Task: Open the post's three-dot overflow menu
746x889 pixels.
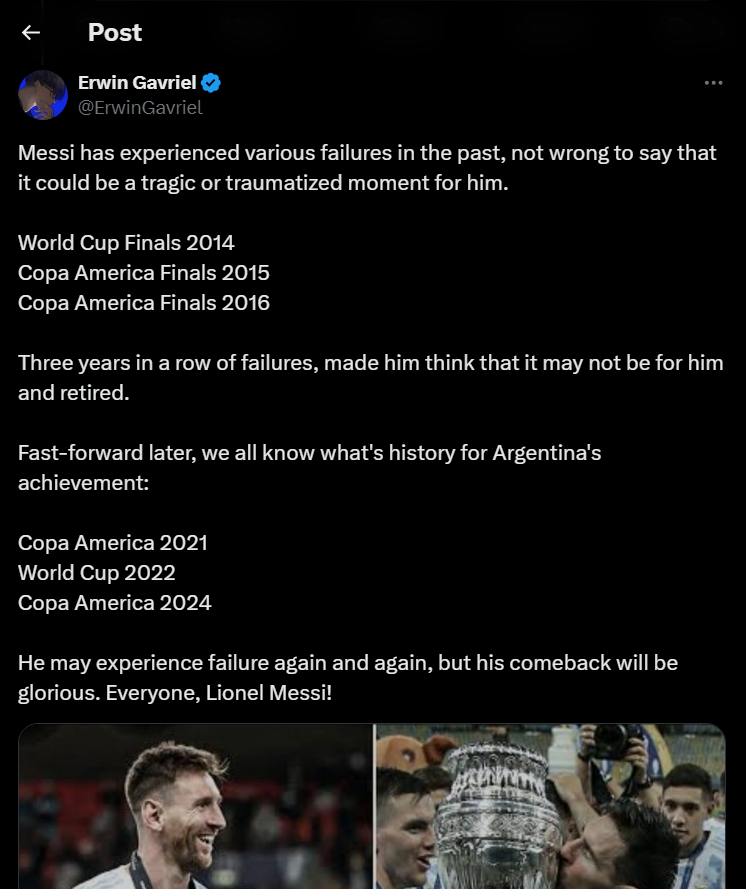Action: point(713,83)
